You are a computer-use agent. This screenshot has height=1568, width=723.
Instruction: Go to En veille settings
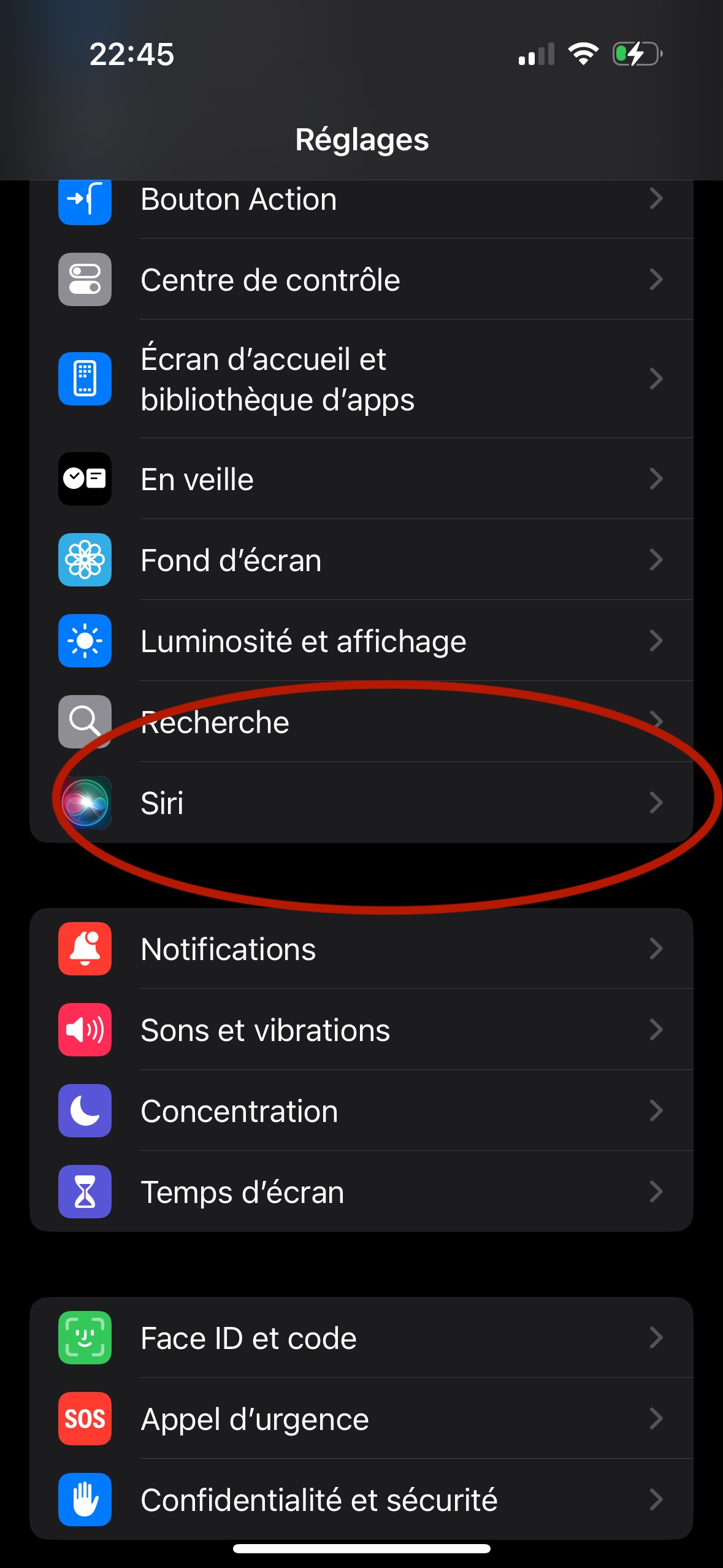click(361, 479)
